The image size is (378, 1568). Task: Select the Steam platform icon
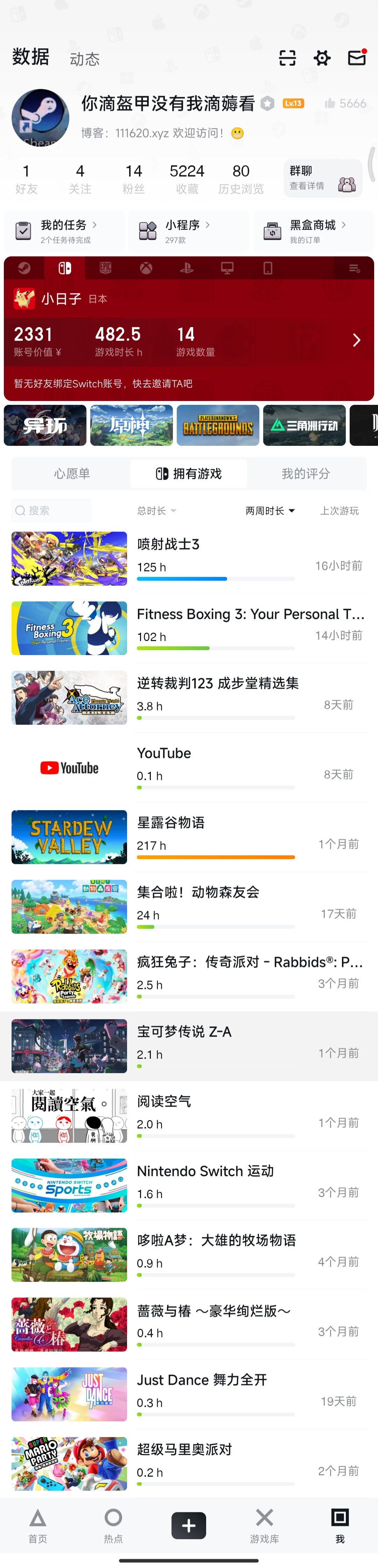click(24, 268)
